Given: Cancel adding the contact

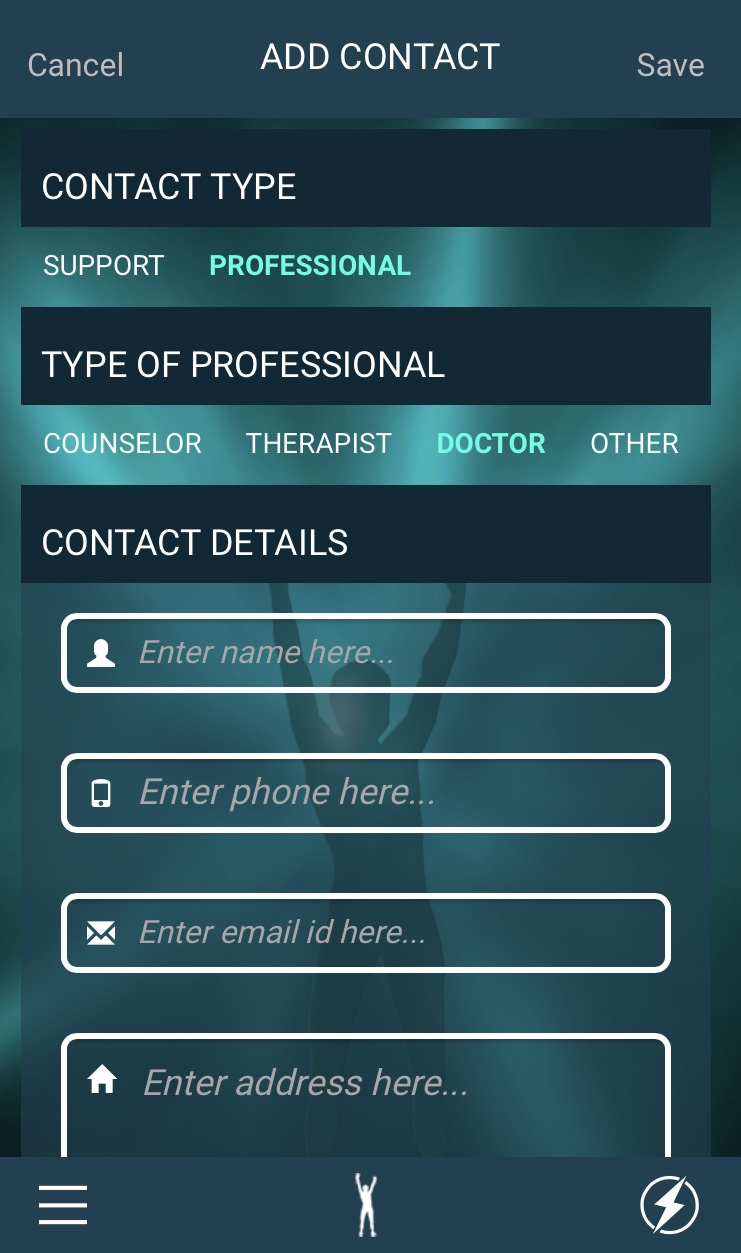Looking at the screenshot, I should (76, 65).
